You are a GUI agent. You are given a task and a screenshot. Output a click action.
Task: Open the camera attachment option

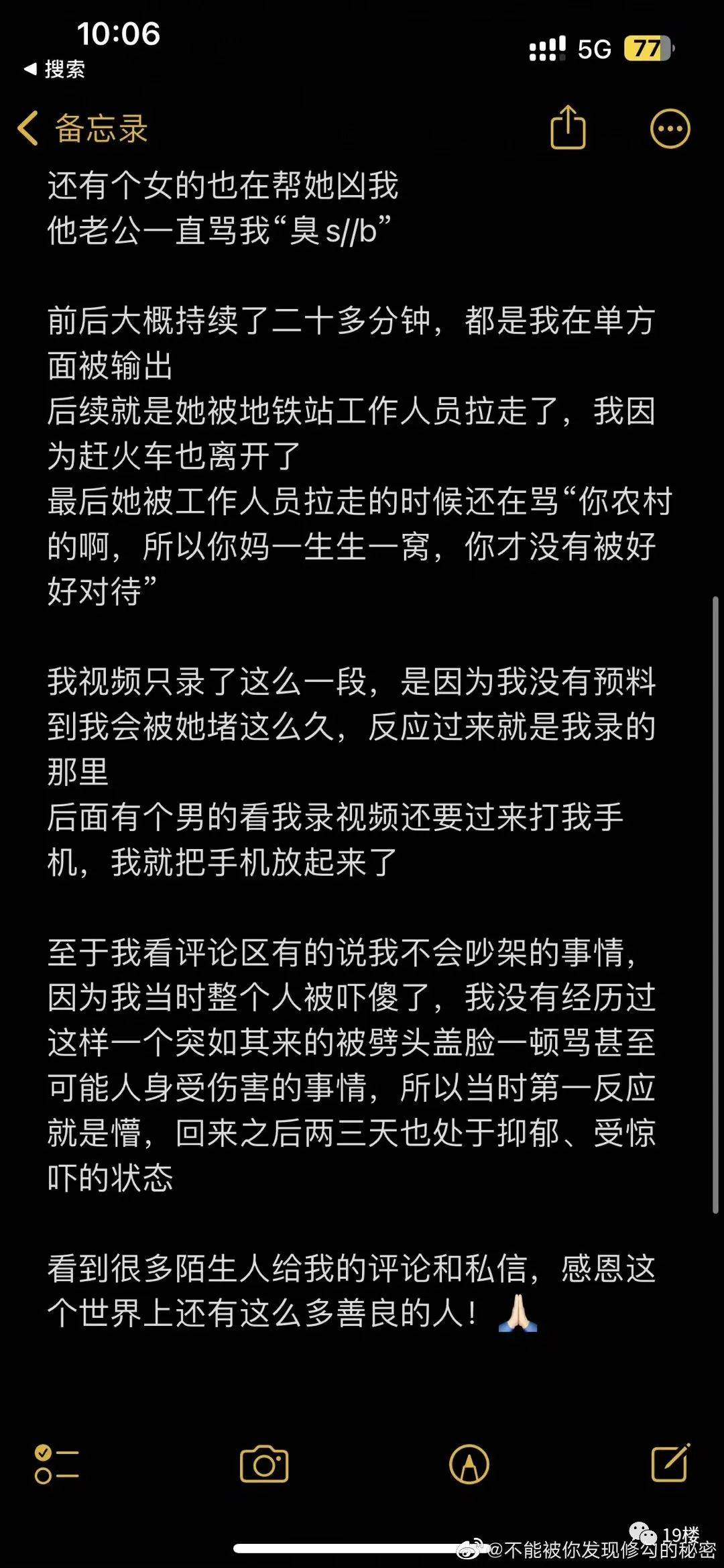pyautogui.click(x=264, y=1464)
